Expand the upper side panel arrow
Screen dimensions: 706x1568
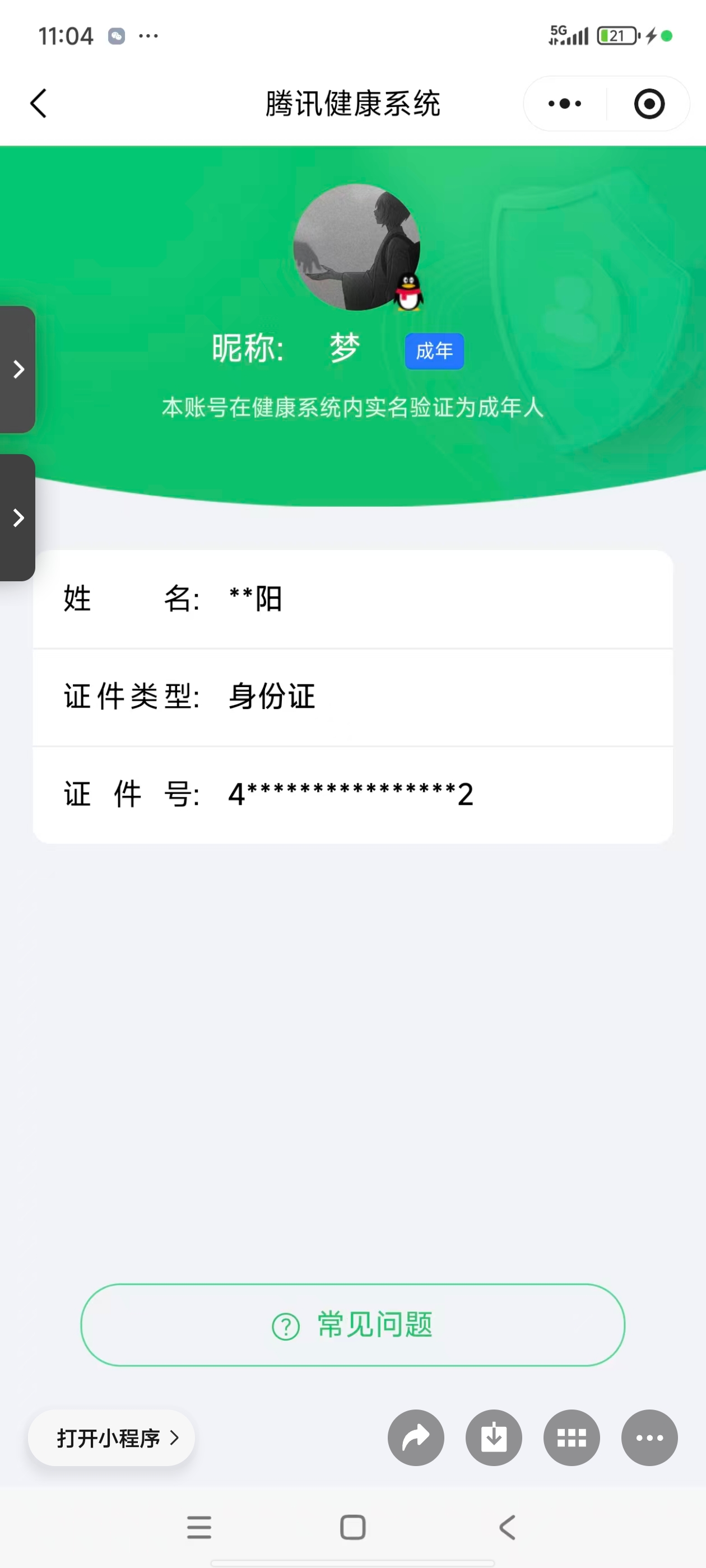coord(18,369)
